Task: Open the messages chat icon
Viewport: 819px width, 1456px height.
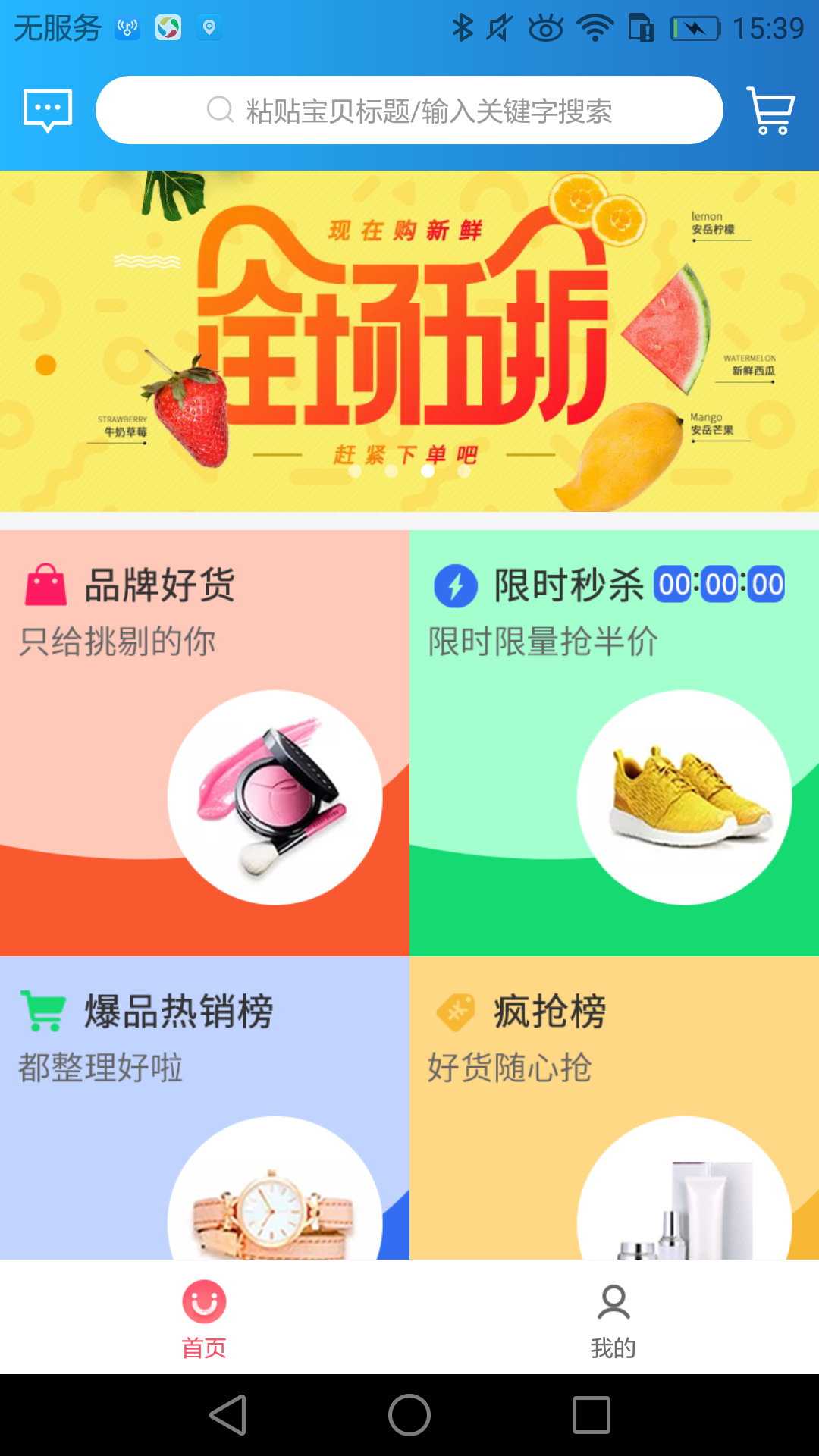Action: coord(48,111)
